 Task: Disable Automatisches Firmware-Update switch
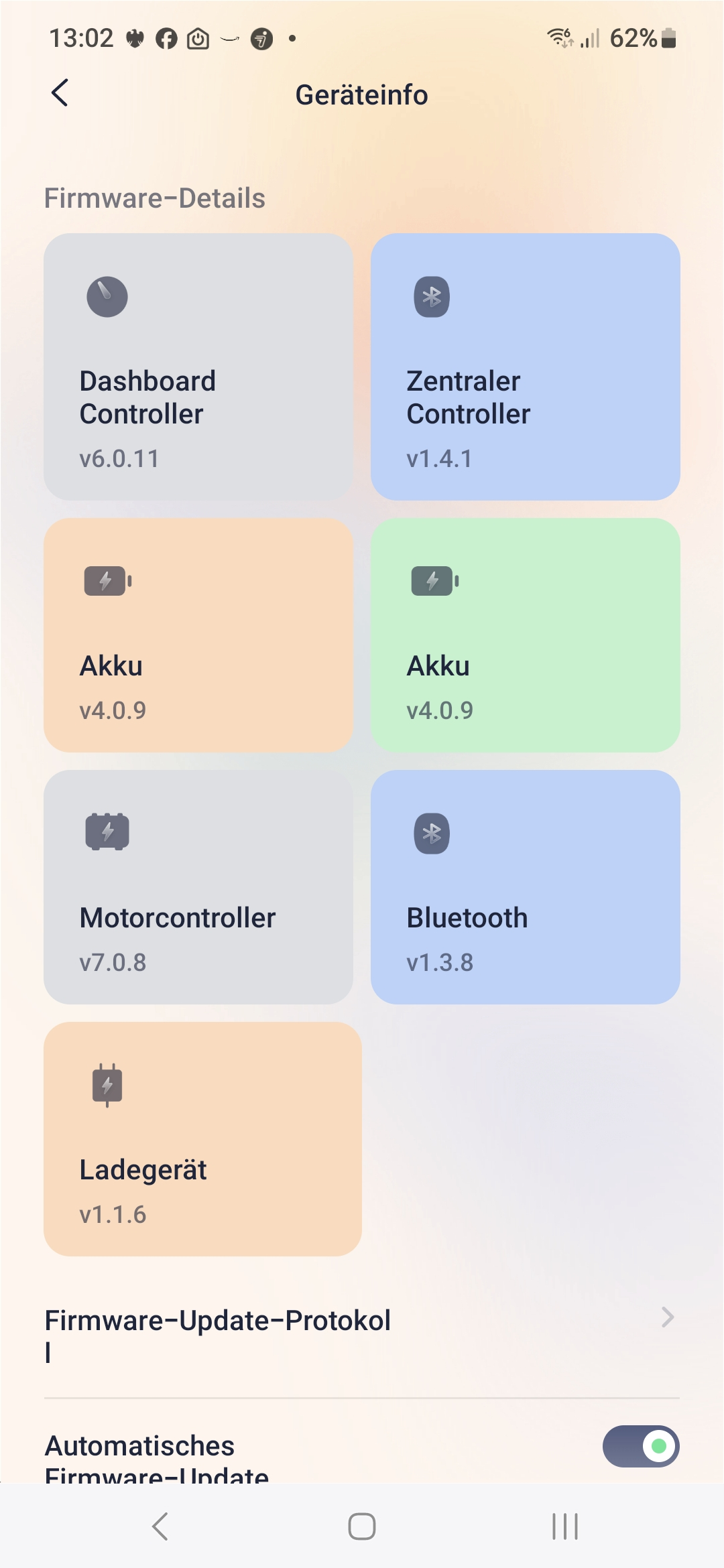tap(640, 1446)
